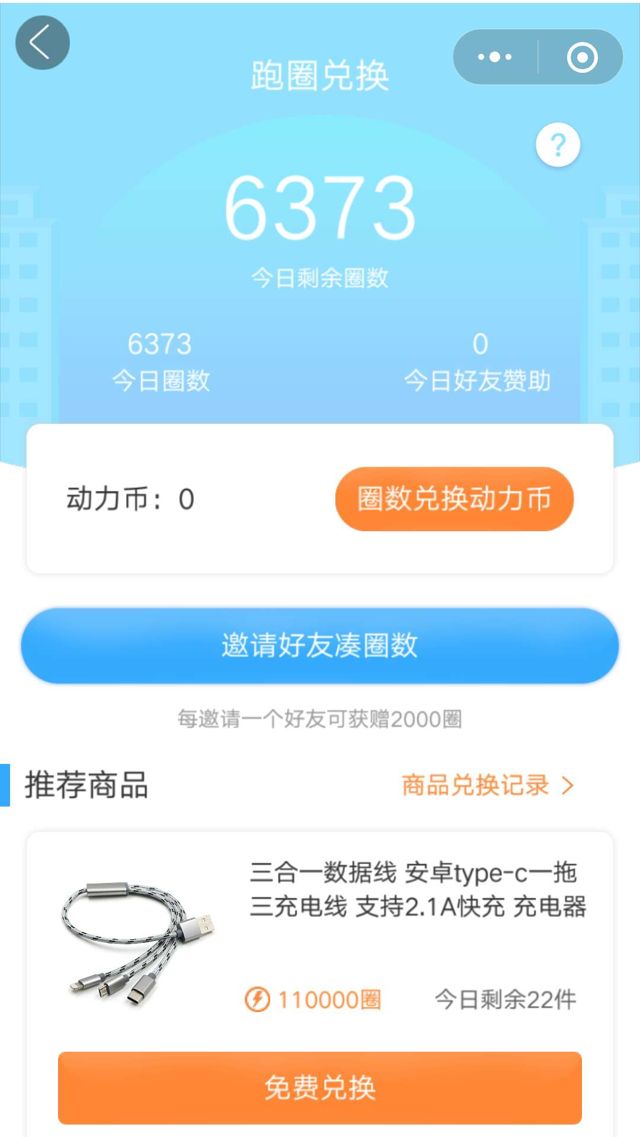Tap 圈数兑换动力币 to convert laps

[454, 499]
